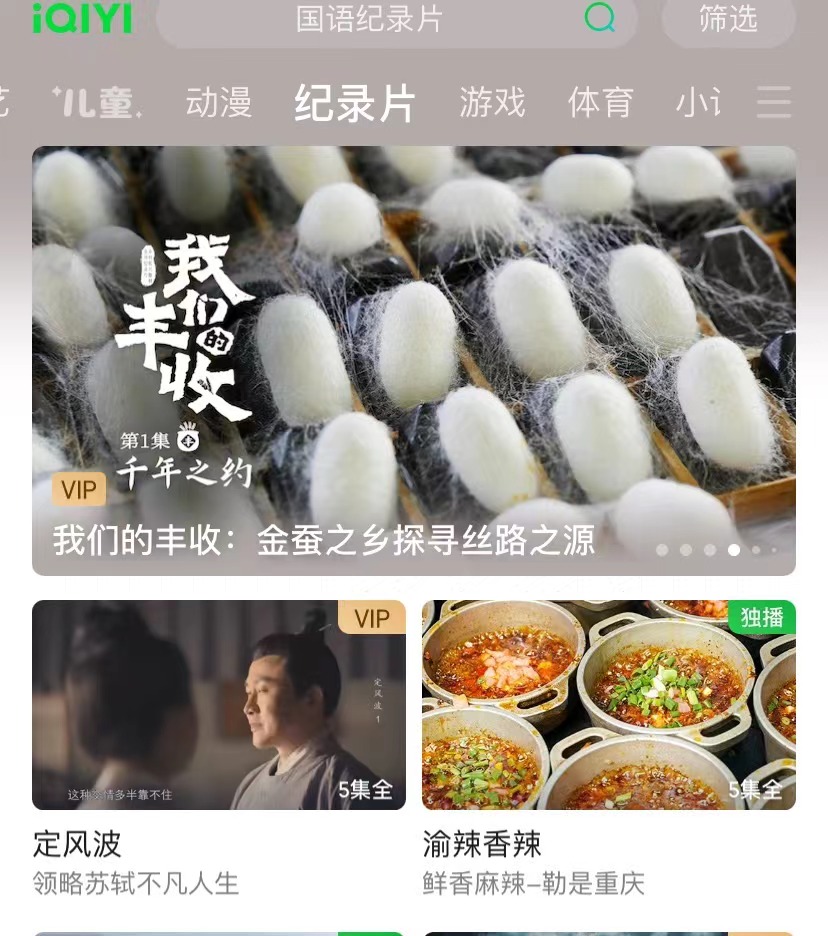Tap the green search icon

[600, 18]
